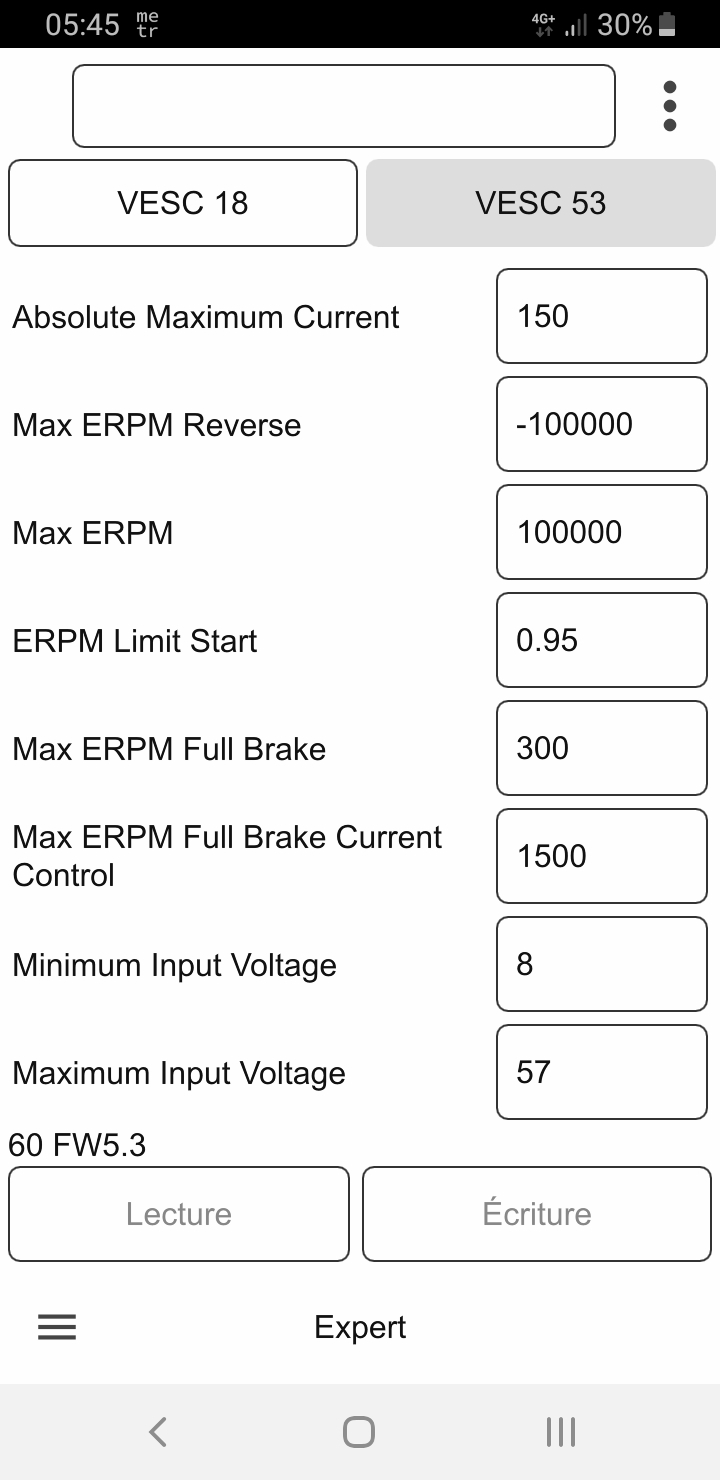720x1480 pixels.
Task: Edit the Absolute Maximum Current field
Action: coord(601,316)
